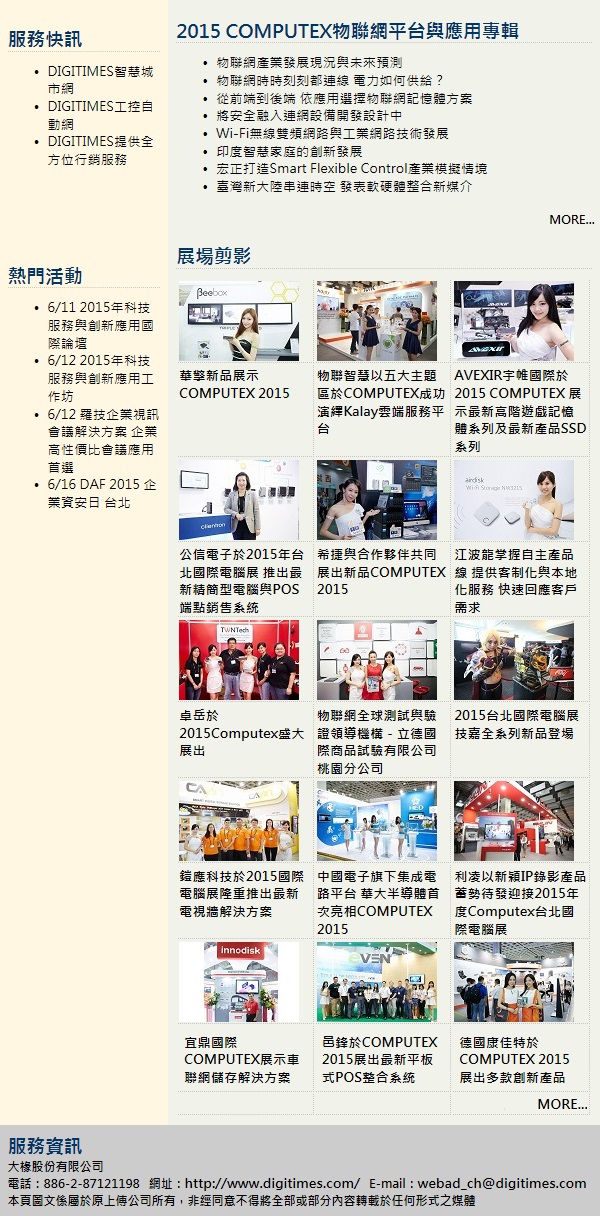
Task: Tap MORE below the 展場剪影 gallery
Action: point(562,1104)
